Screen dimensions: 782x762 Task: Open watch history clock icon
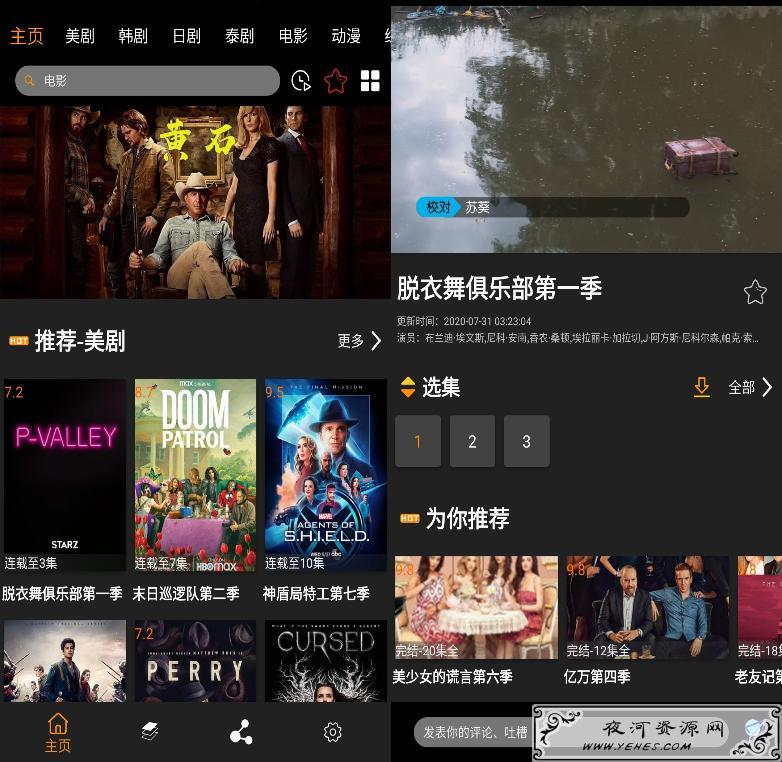click(301, 81)
